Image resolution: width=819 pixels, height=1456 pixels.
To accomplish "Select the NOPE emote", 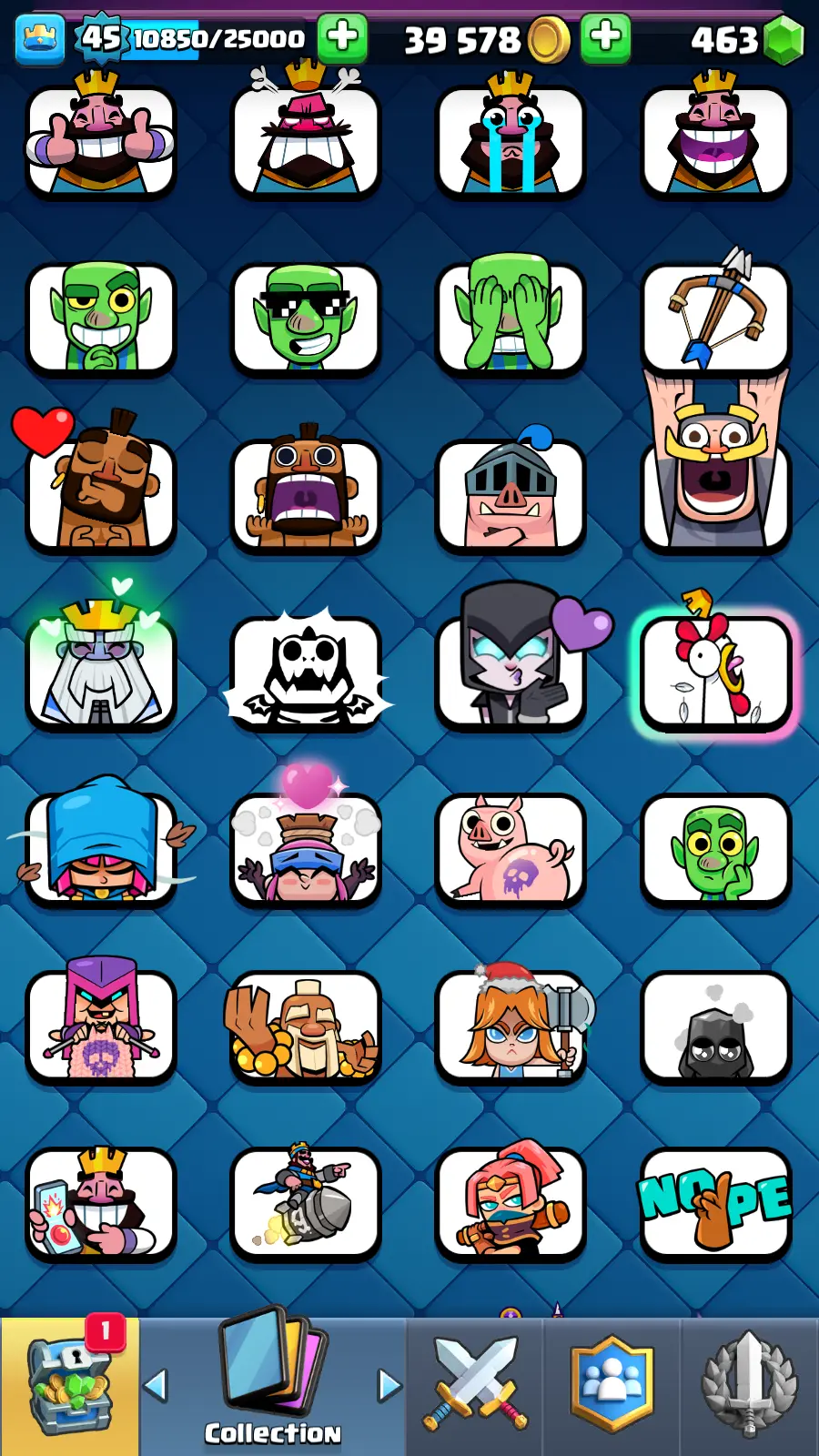I will [x=716, y=1201].
